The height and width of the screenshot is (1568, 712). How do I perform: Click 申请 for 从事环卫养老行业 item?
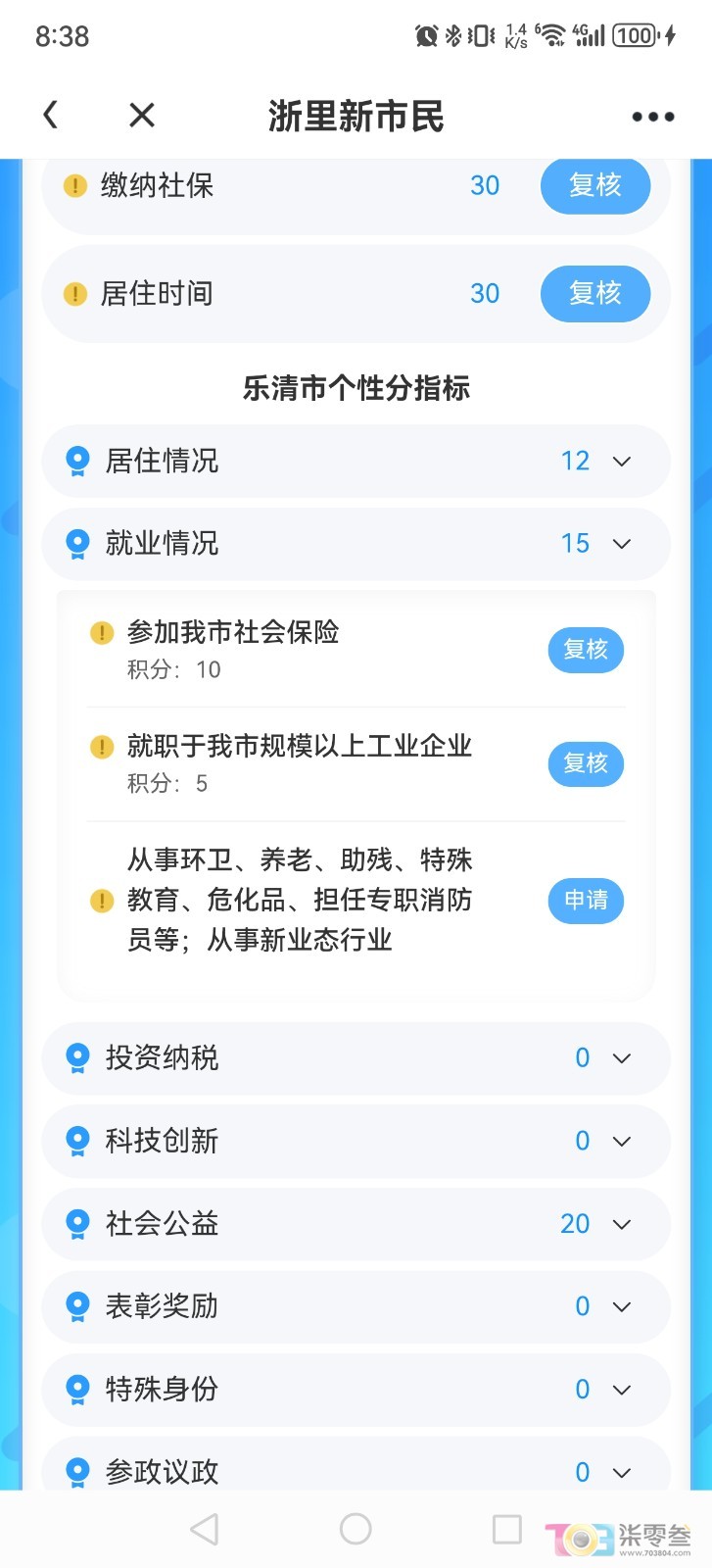[585, 901]
